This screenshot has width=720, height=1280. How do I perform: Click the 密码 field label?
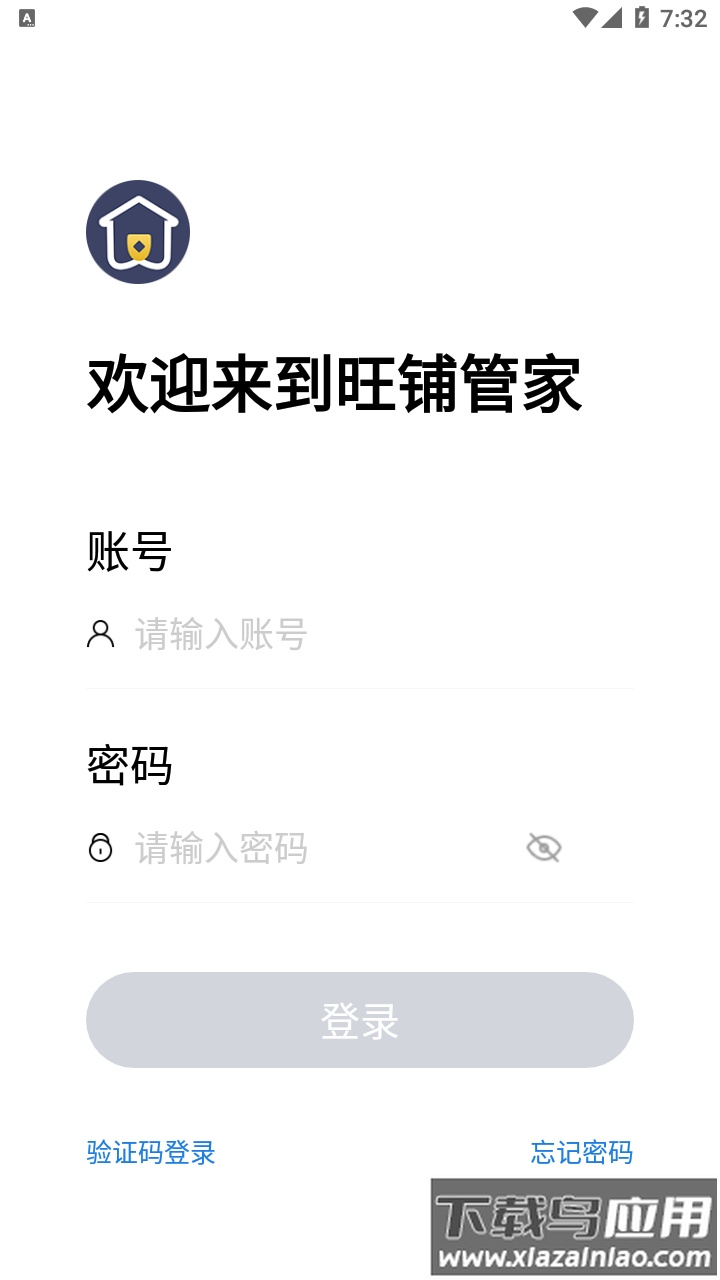[x=128, y=765]
